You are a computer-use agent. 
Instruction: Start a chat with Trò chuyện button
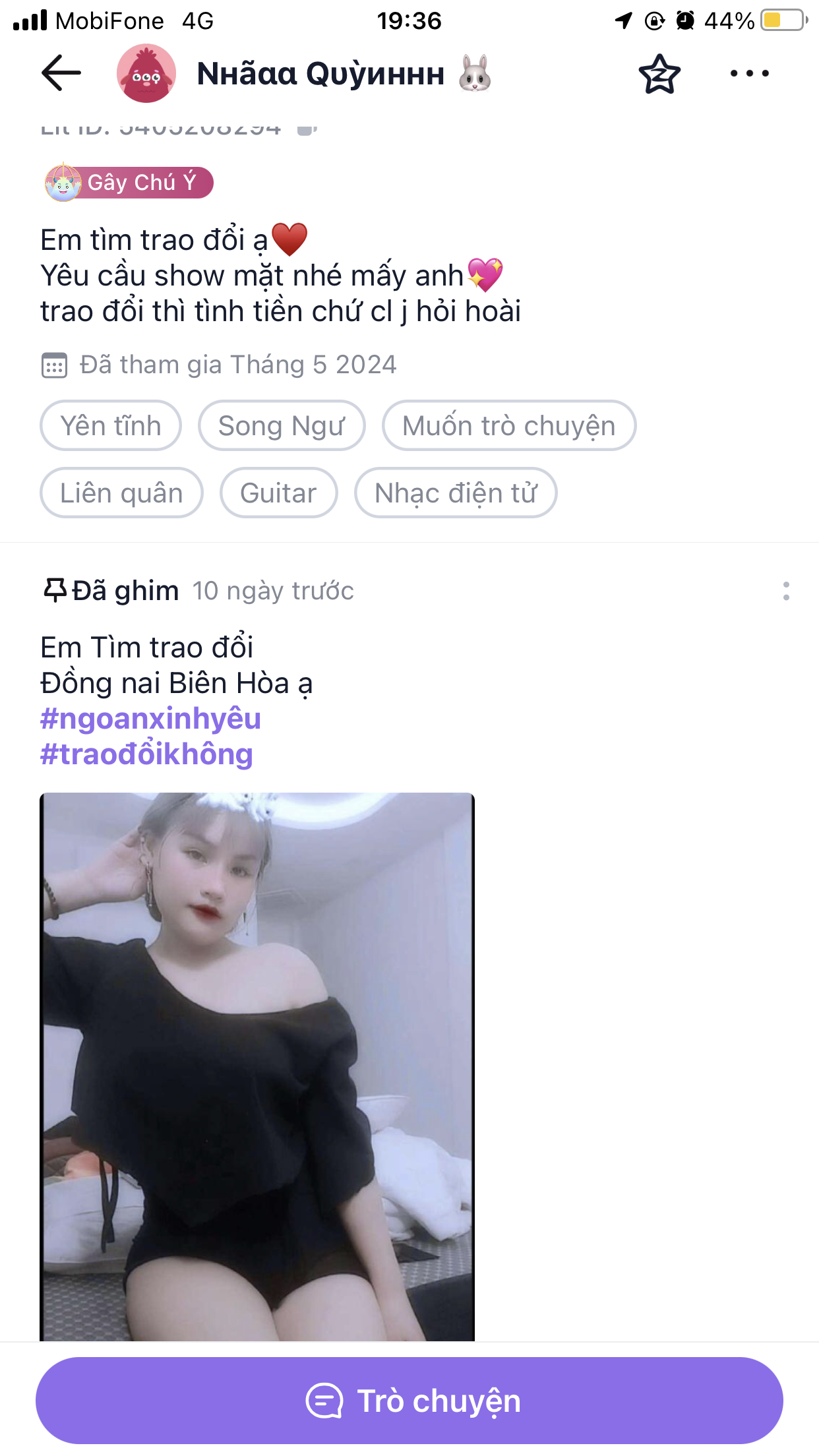point(409,1400)
